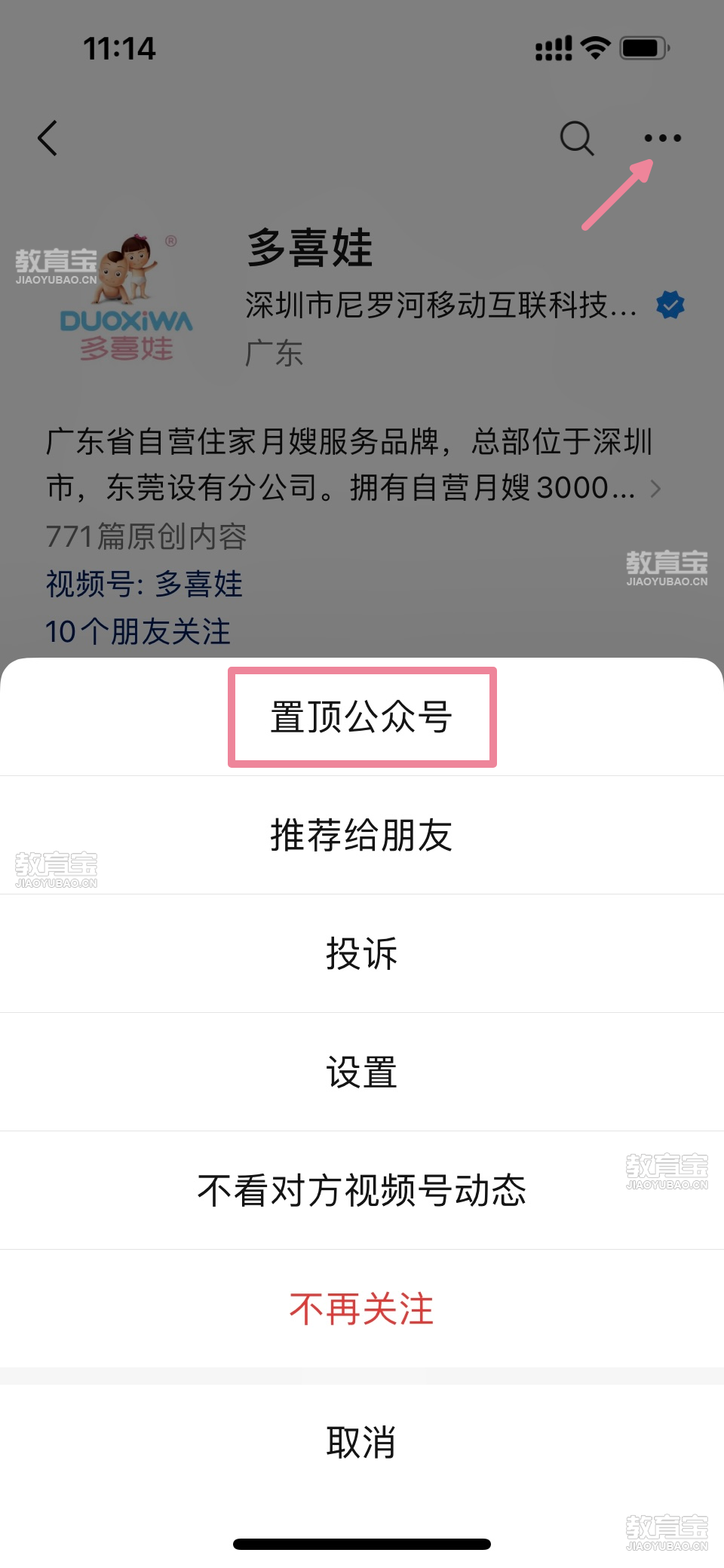Open the 视频号: 多喜娃 link
724x1568 pixels.
pyautogui.click(x=144, y=584)
